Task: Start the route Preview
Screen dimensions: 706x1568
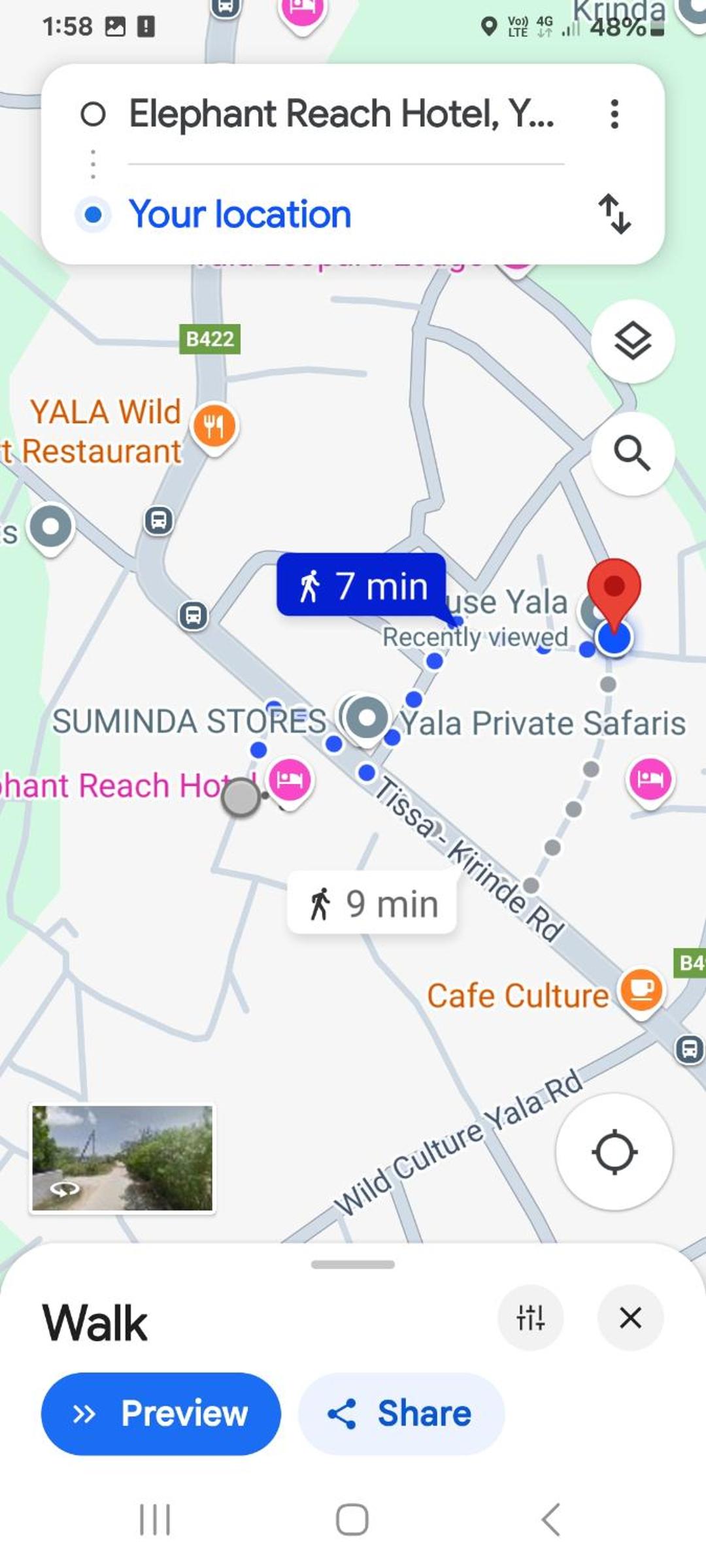Action: click(161, 1414)
